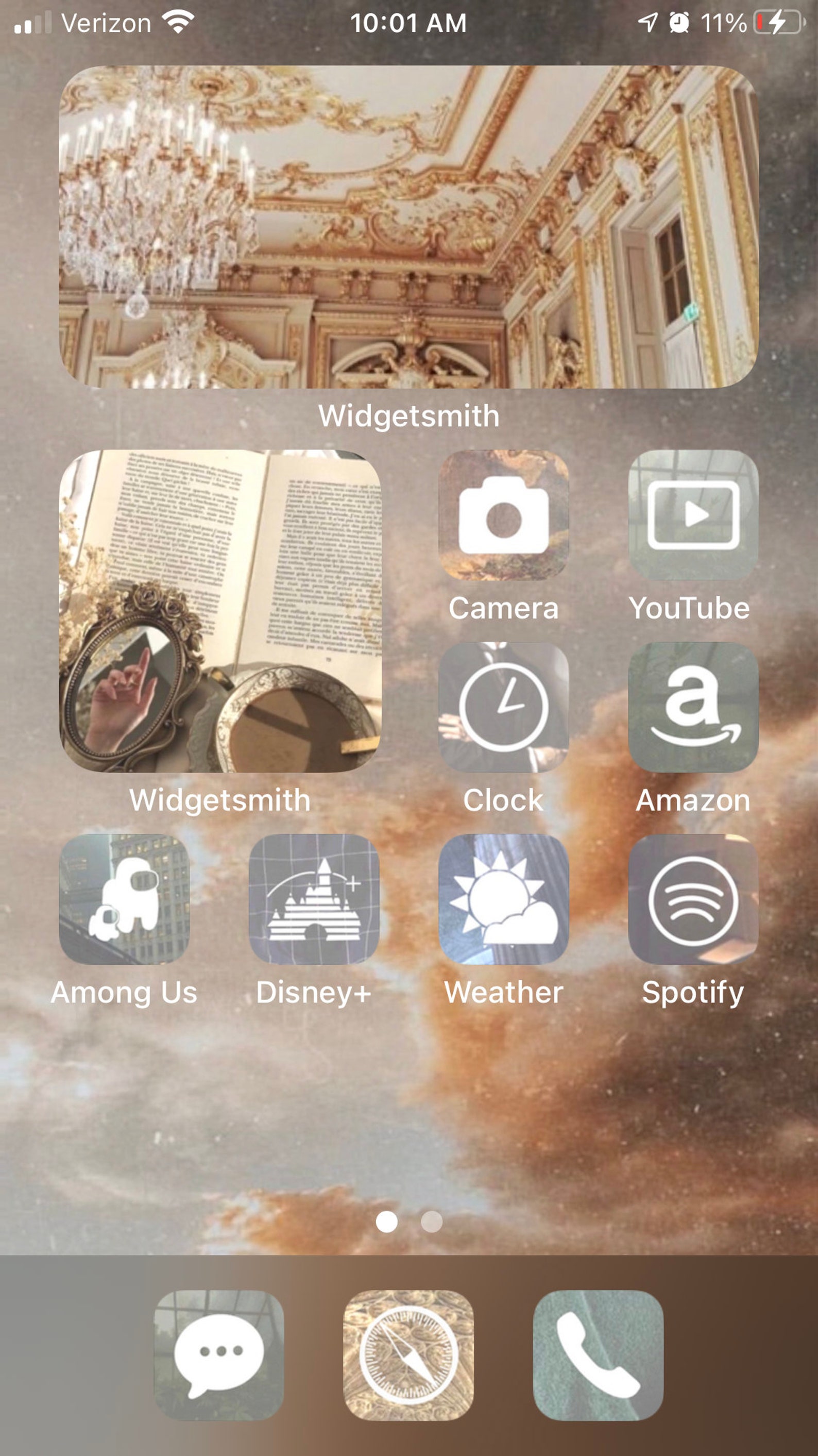Tap the book and mirror Widgetsmith widget
This screenshot has width=818, height=1456.
(220, 611)
